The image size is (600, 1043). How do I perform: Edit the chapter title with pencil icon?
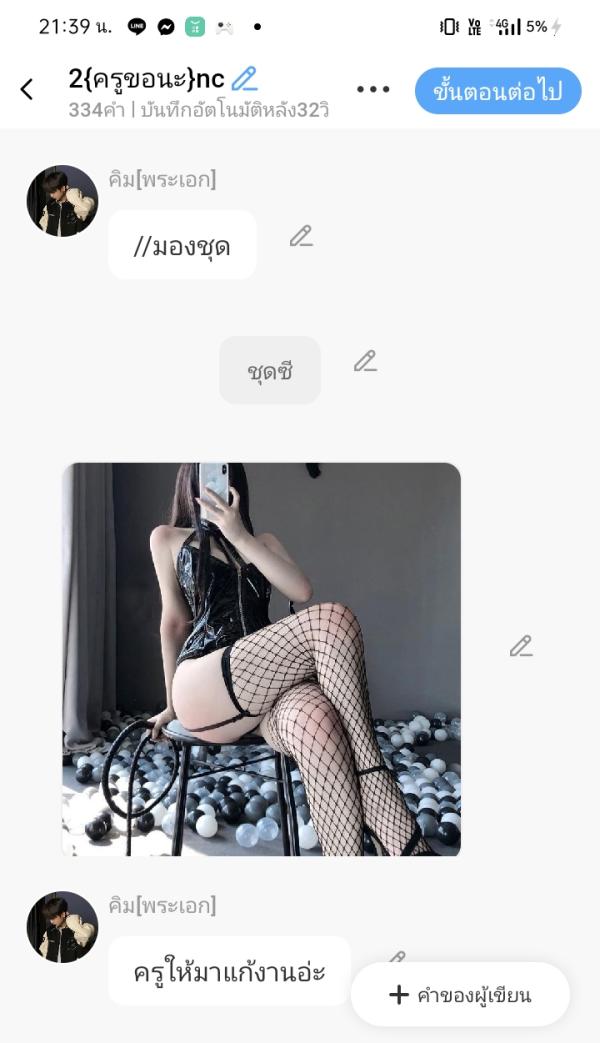point(244,78)
